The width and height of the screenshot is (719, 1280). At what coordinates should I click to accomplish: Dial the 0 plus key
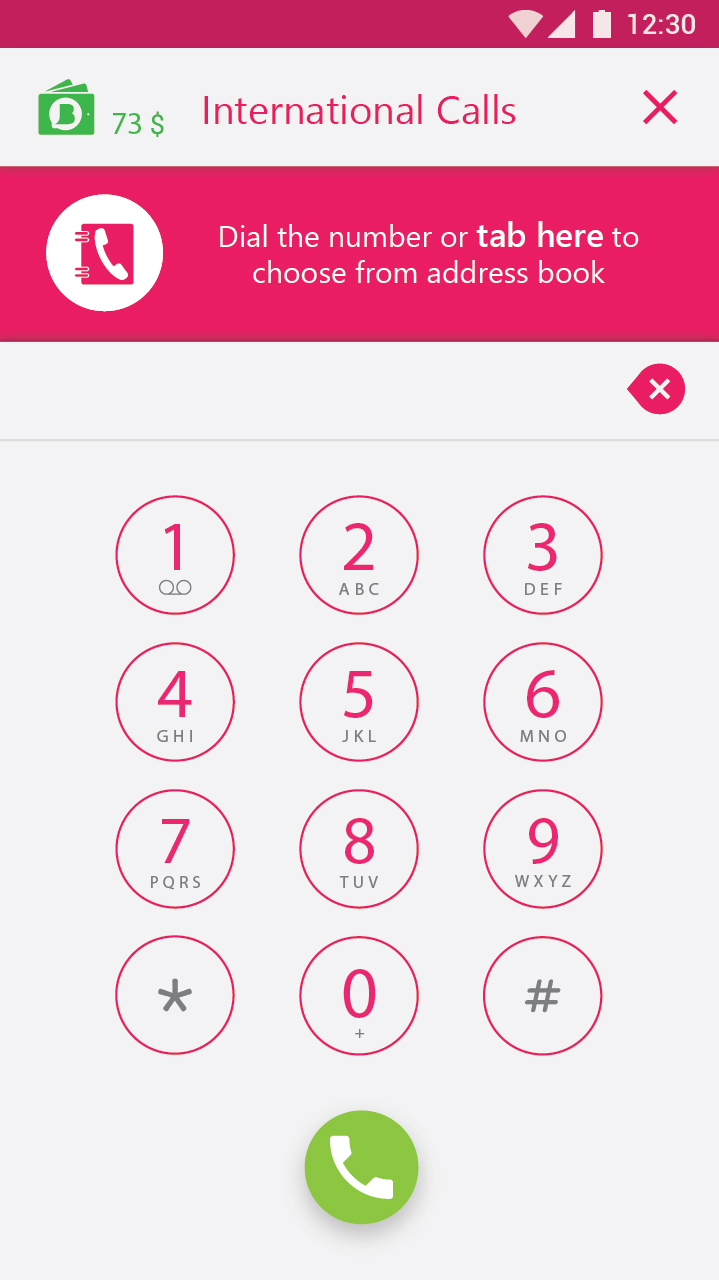(359, 995)
